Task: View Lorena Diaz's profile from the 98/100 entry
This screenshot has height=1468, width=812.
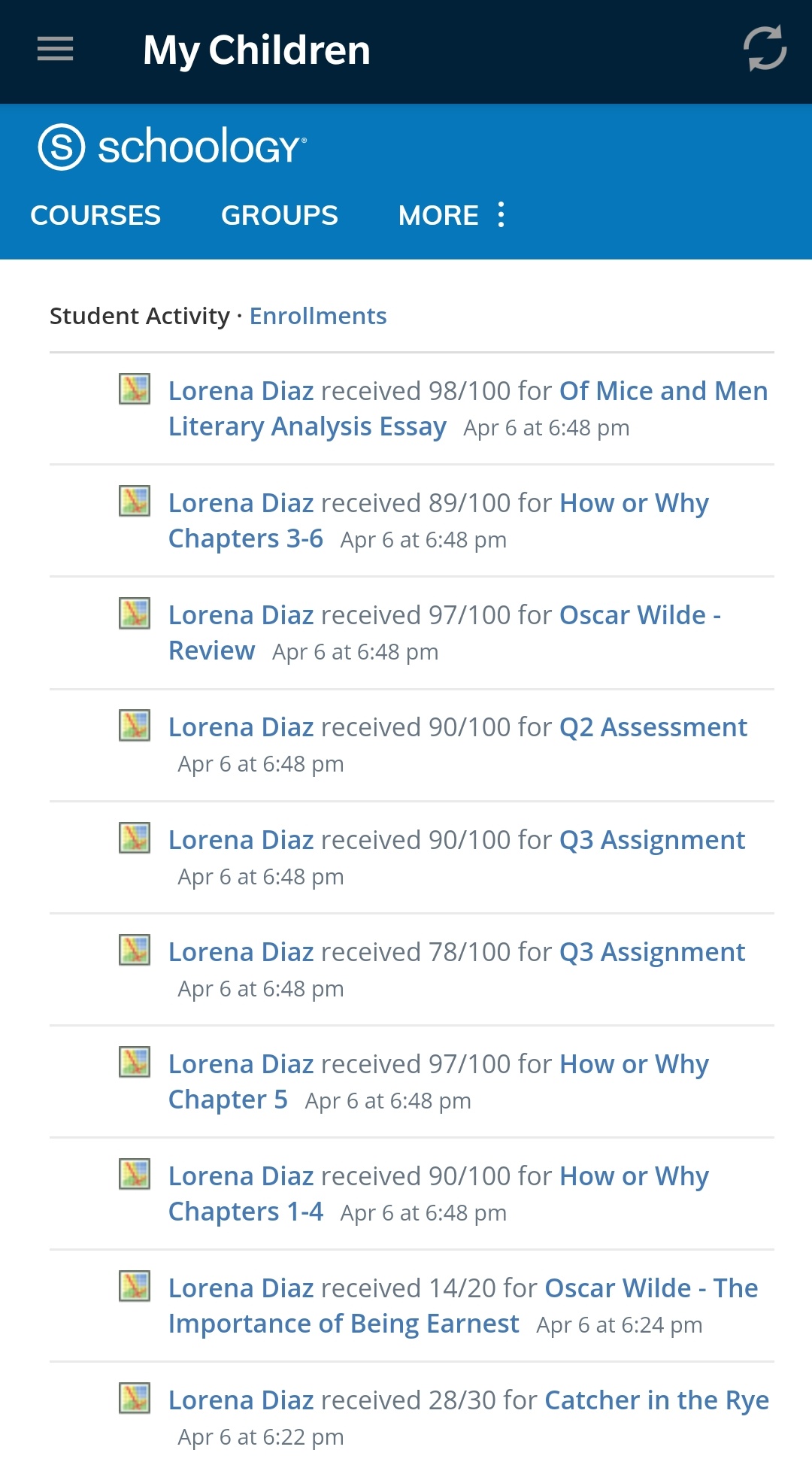Action: click(x=241, y=392)
